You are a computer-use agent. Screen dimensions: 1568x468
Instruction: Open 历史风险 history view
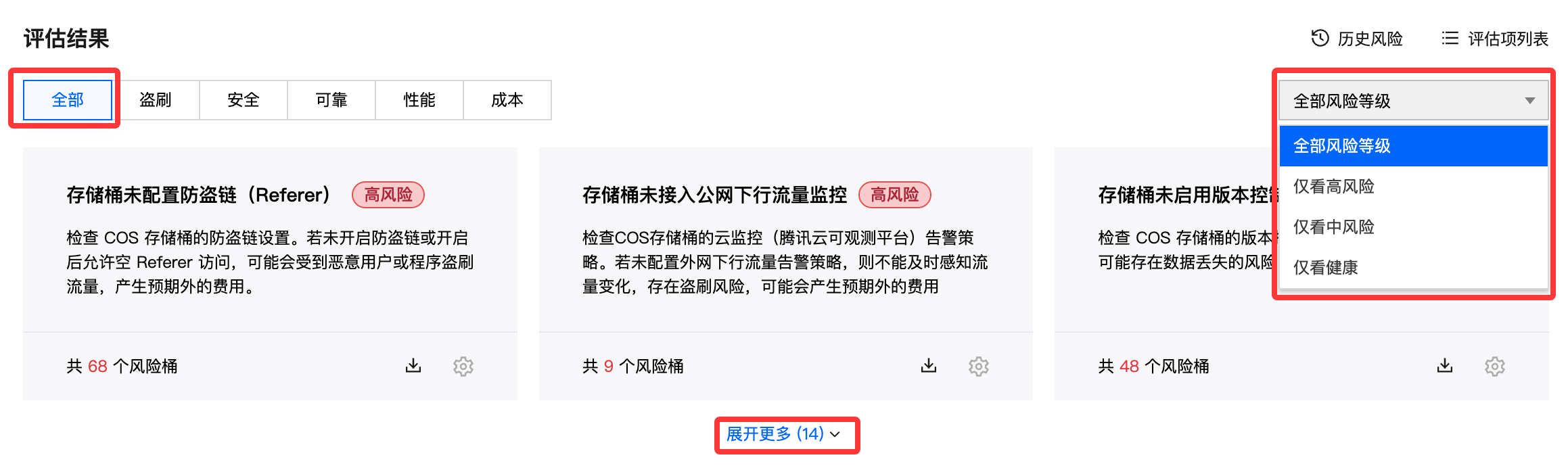[1357, 39]
